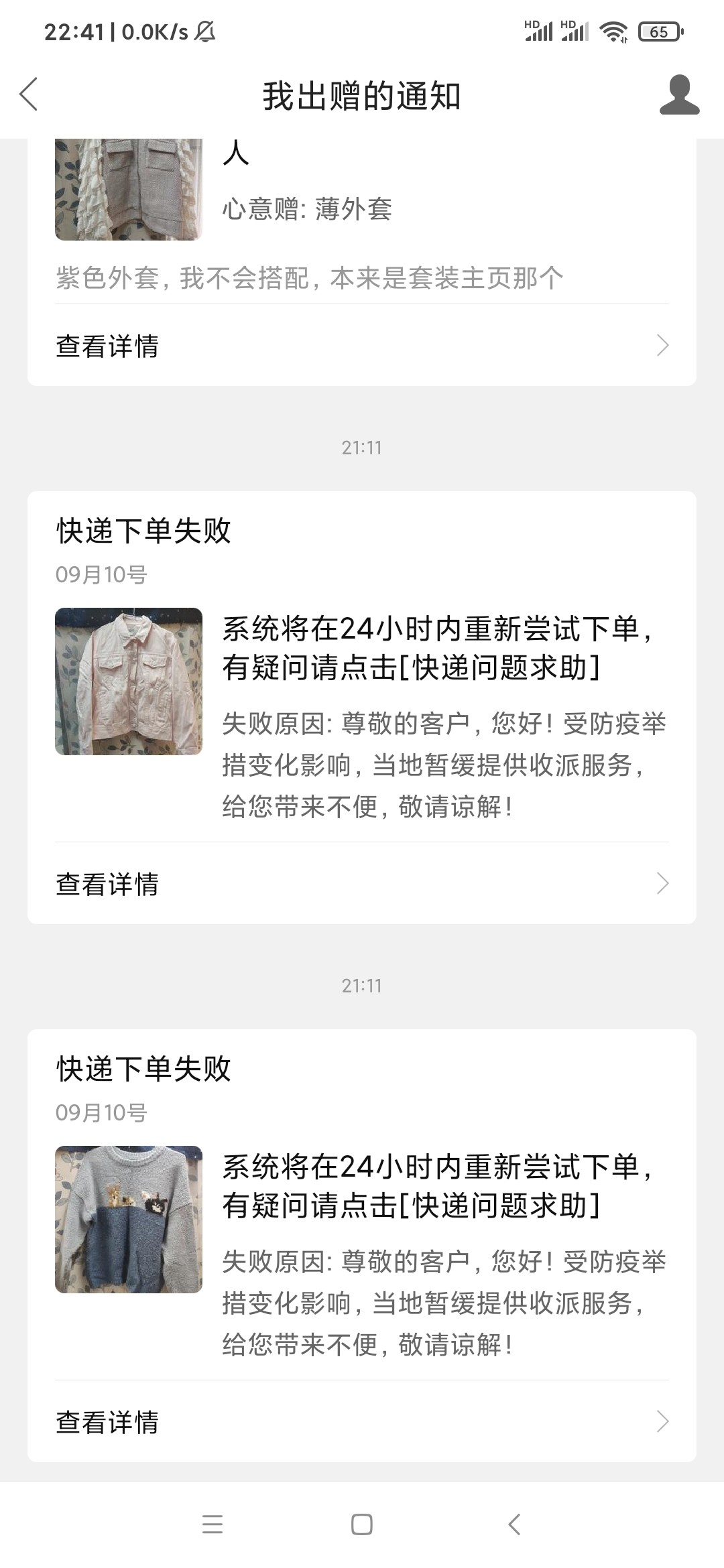
Task: Open the profile icon in header
Action: (x=678, y=95)
